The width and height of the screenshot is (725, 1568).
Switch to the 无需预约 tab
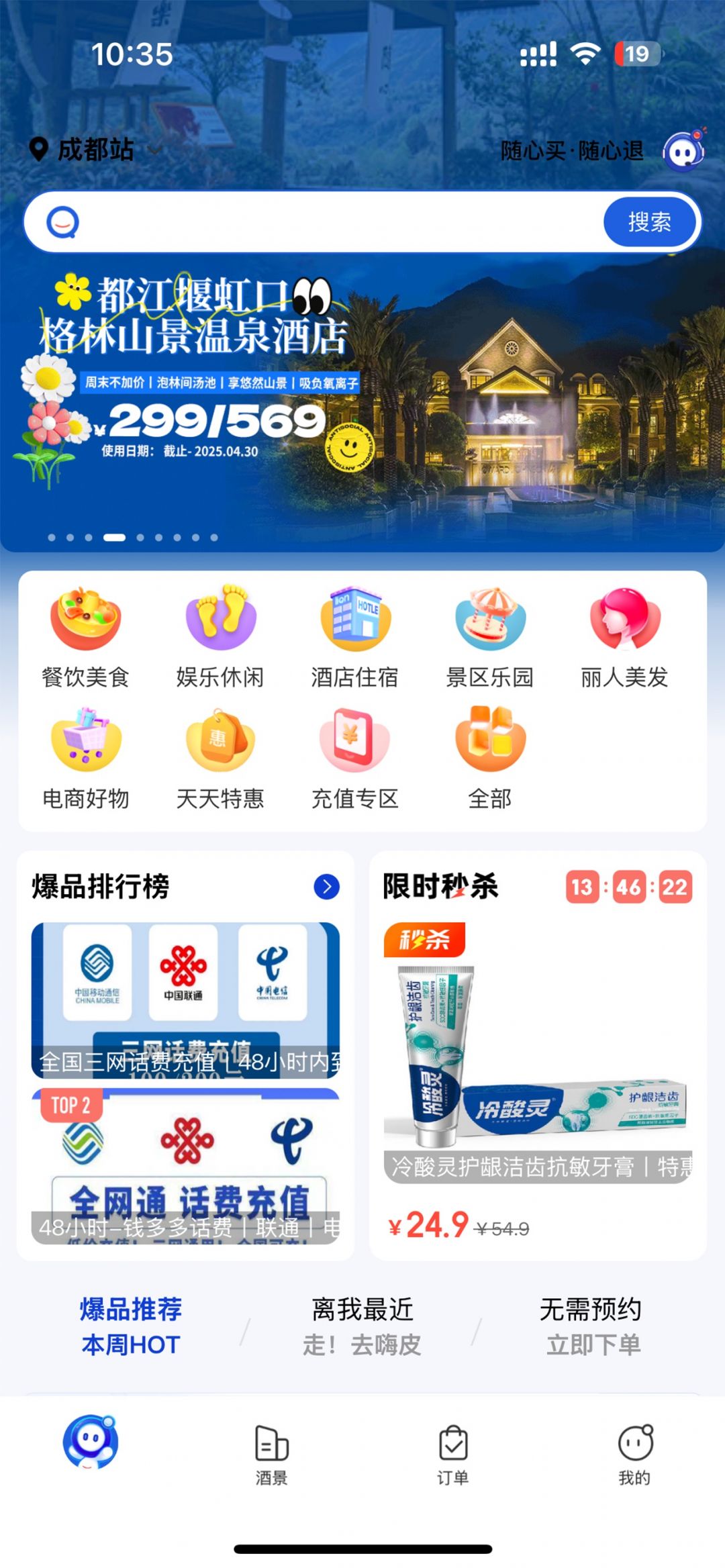591,1326
